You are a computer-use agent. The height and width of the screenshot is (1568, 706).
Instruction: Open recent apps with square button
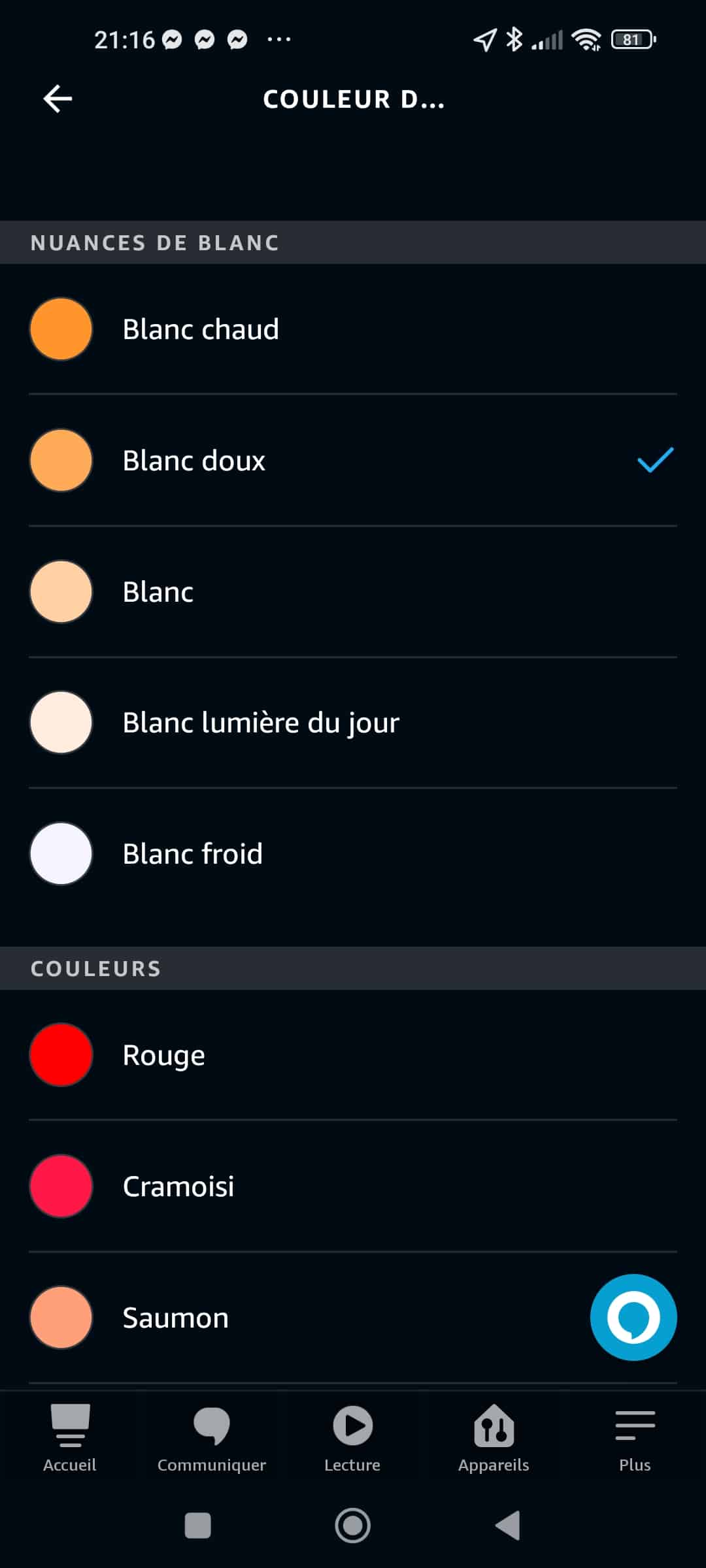coord(198,1526)
